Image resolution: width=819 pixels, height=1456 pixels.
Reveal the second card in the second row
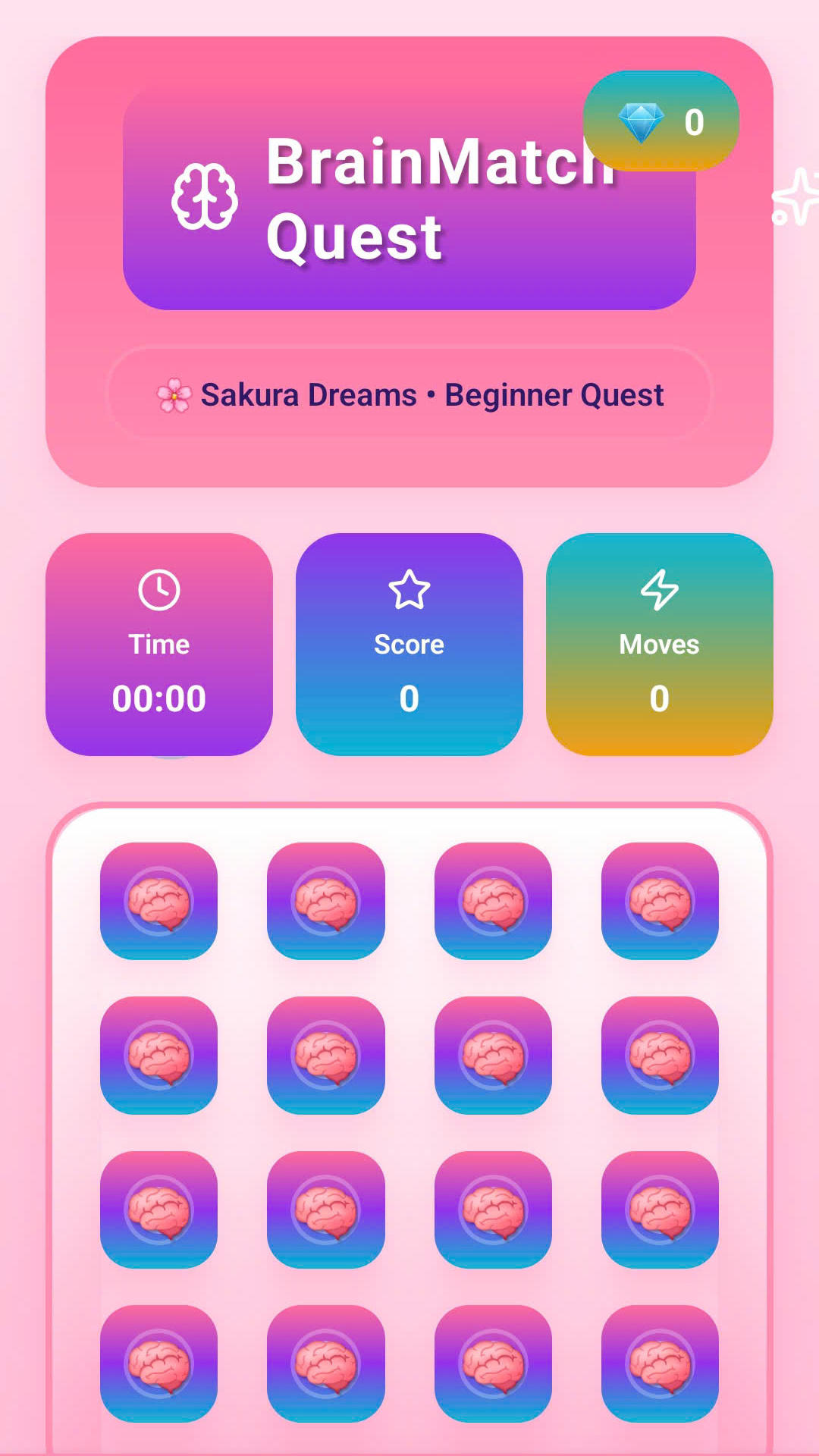click(326, 1055)
